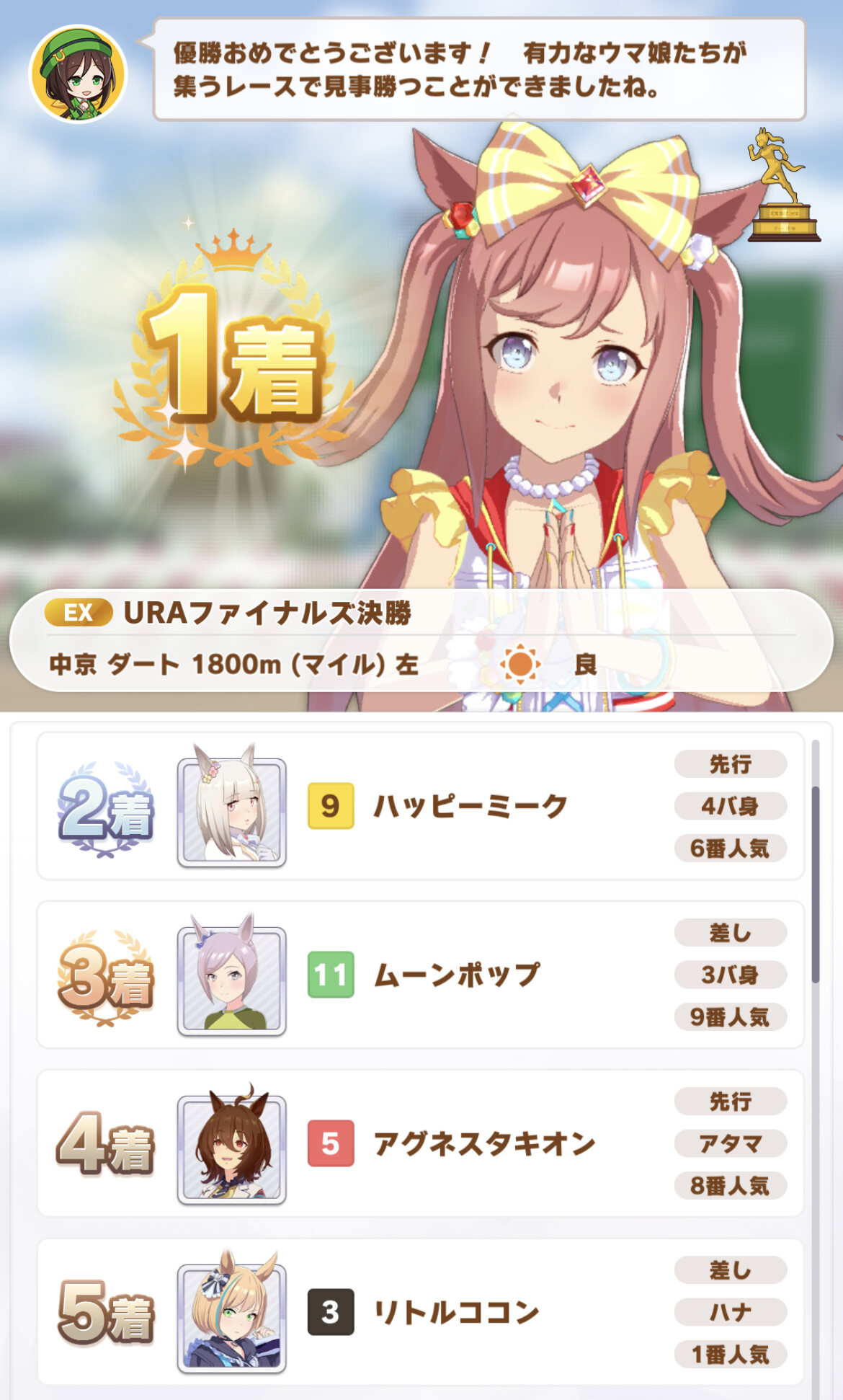Image resolution: width=843 pixels, height=1400 pixels.
Task: Select the 3rd place entry ムーンポップ
Action: (x=421, y=975)
